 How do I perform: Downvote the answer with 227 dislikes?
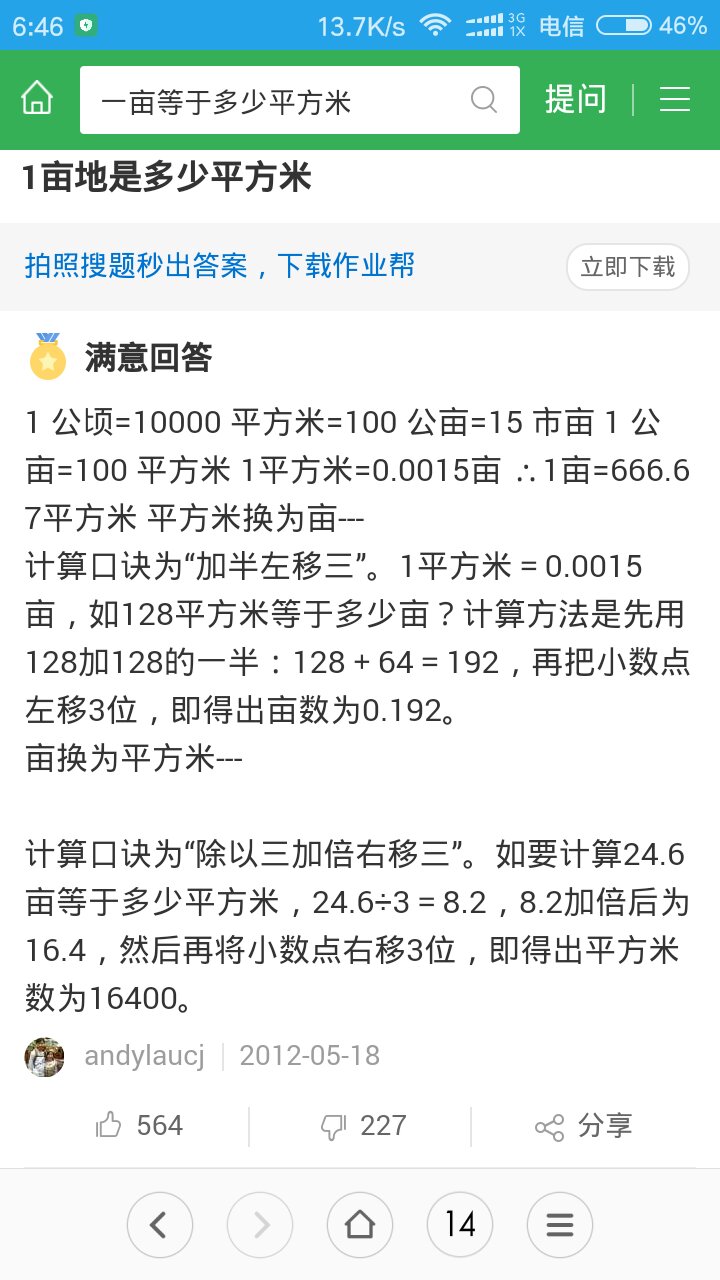[x=362, y=1126]
